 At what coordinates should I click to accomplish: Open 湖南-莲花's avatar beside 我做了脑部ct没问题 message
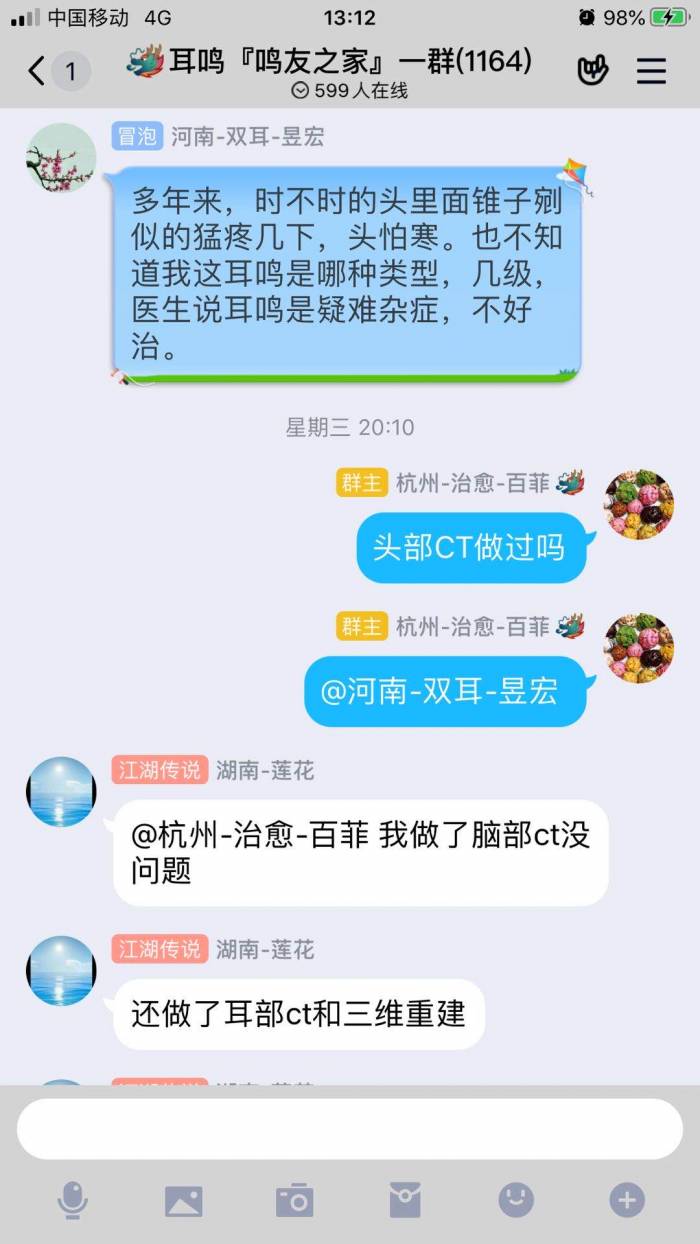coord(61,791)
